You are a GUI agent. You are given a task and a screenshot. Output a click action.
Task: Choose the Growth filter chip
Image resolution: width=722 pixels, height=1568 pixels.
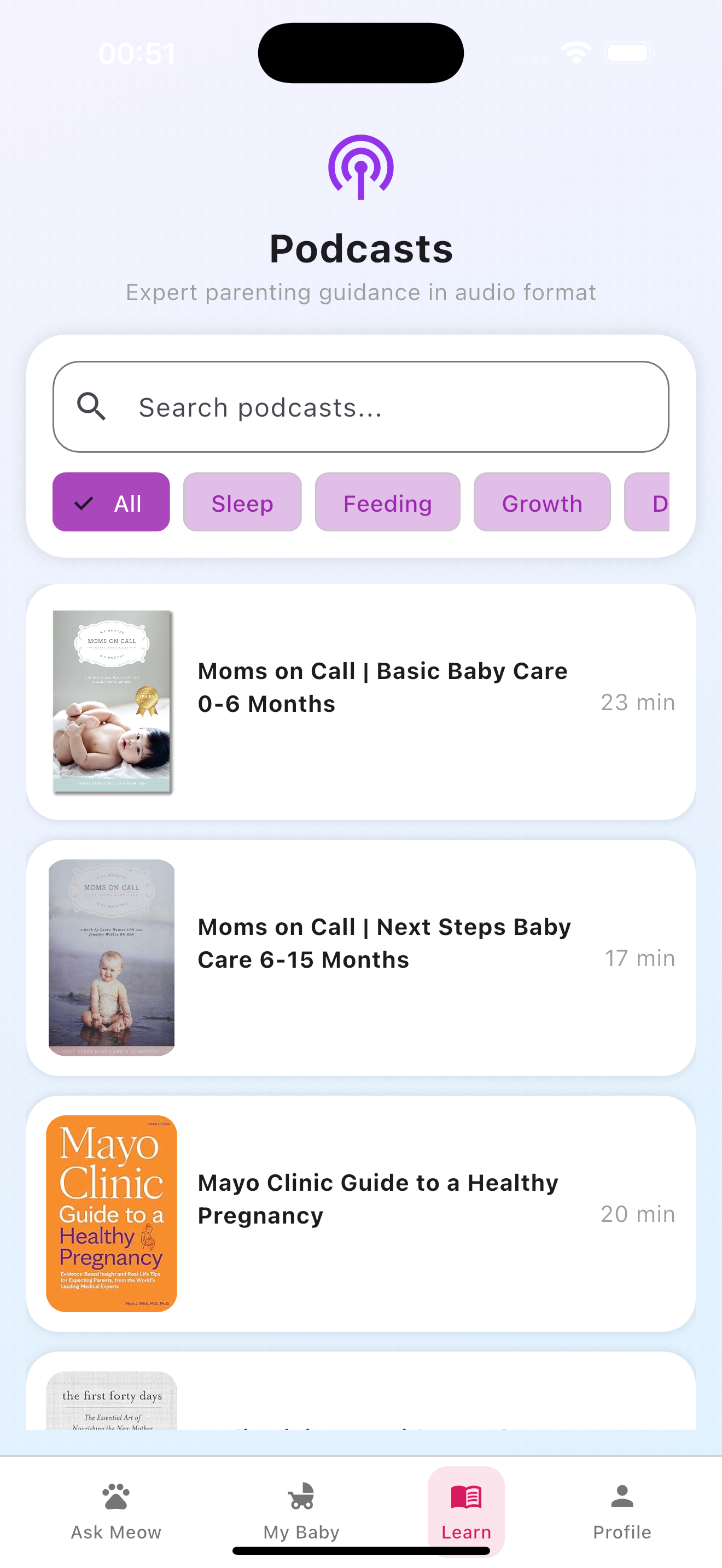click(542, 502)
